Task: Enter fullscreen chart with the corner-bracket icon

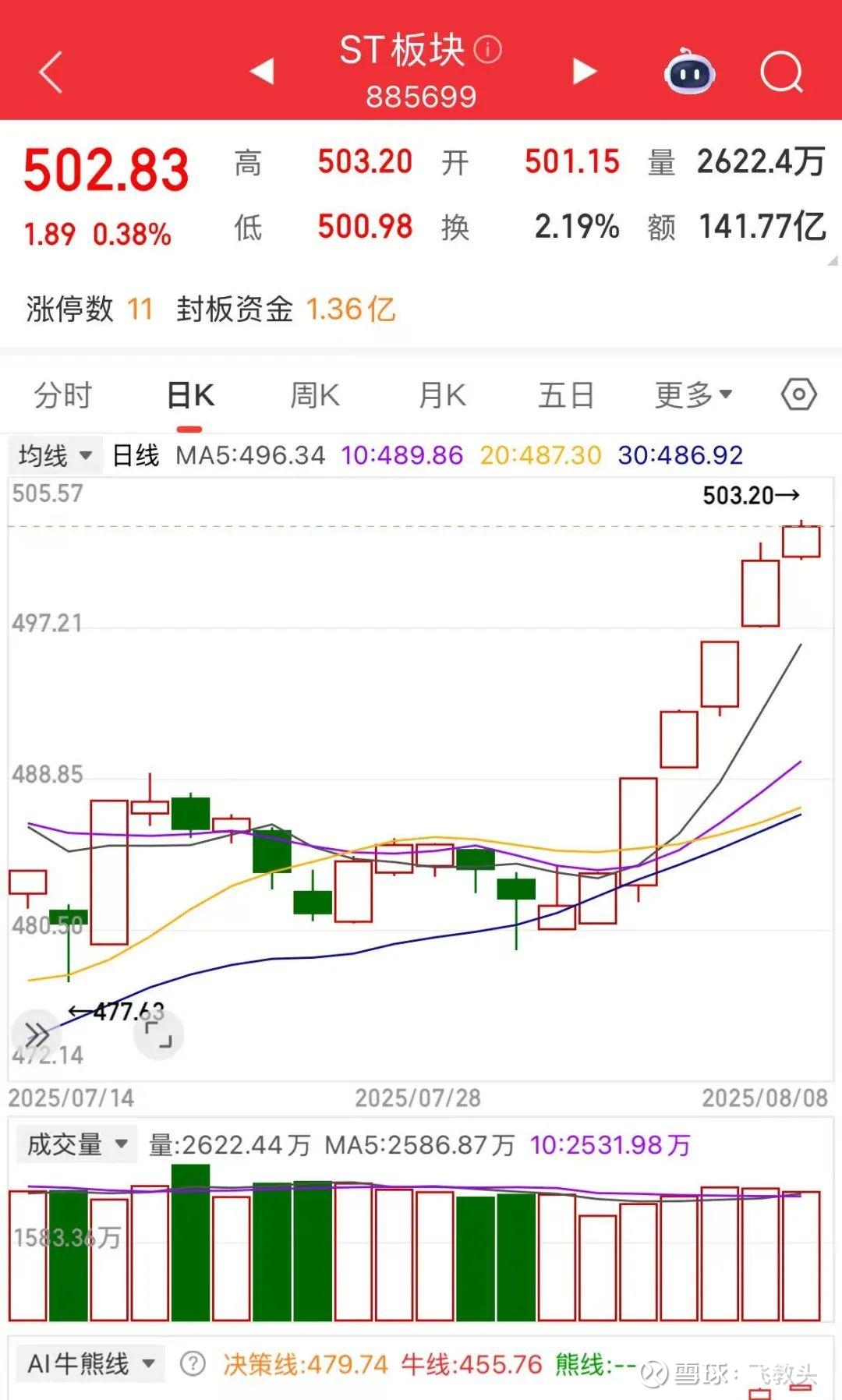Action: coord(158,1034)
